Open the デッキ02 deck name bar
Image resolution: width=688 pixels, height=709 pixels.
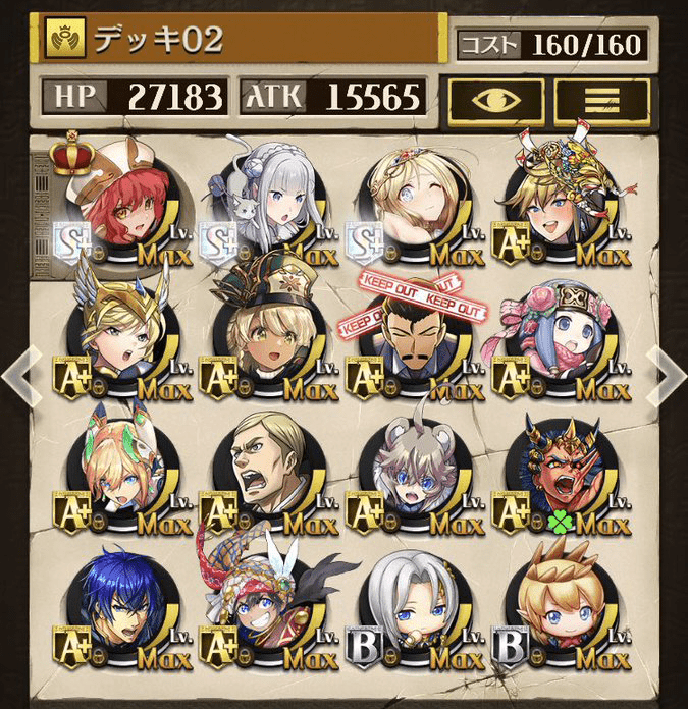[240, 39]
